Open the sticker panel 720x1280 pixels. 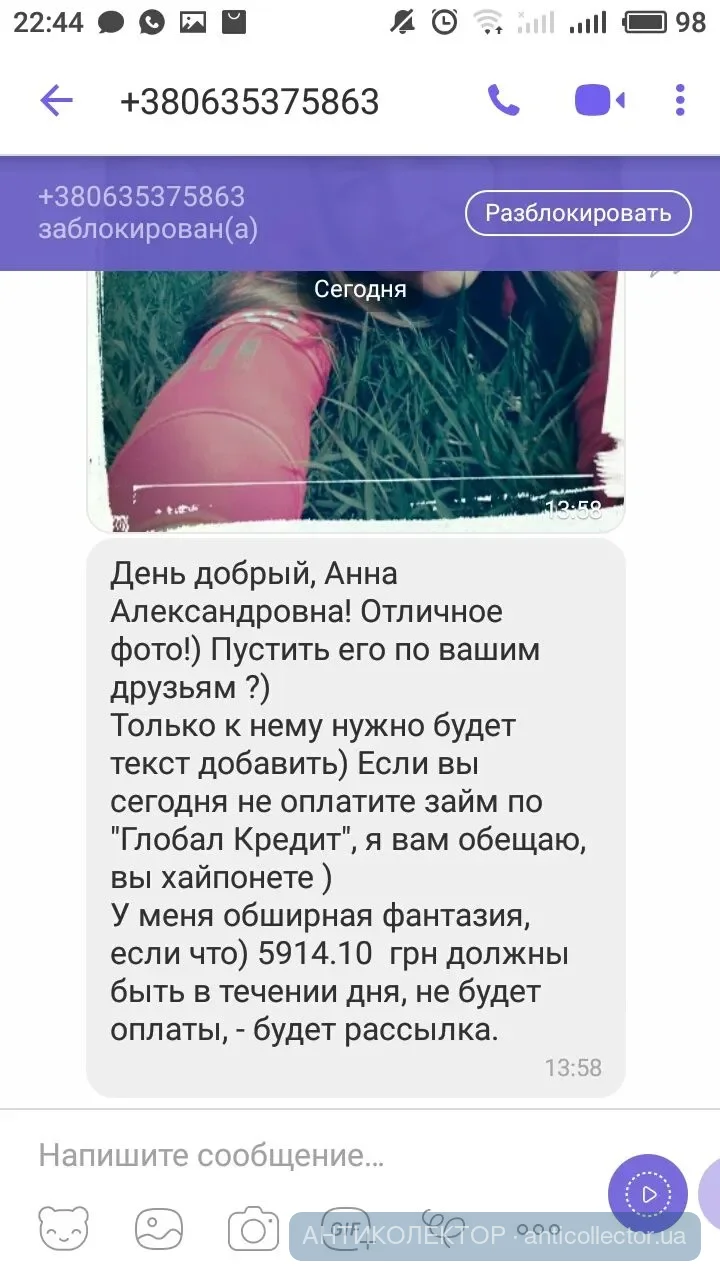click(63, 1230)
